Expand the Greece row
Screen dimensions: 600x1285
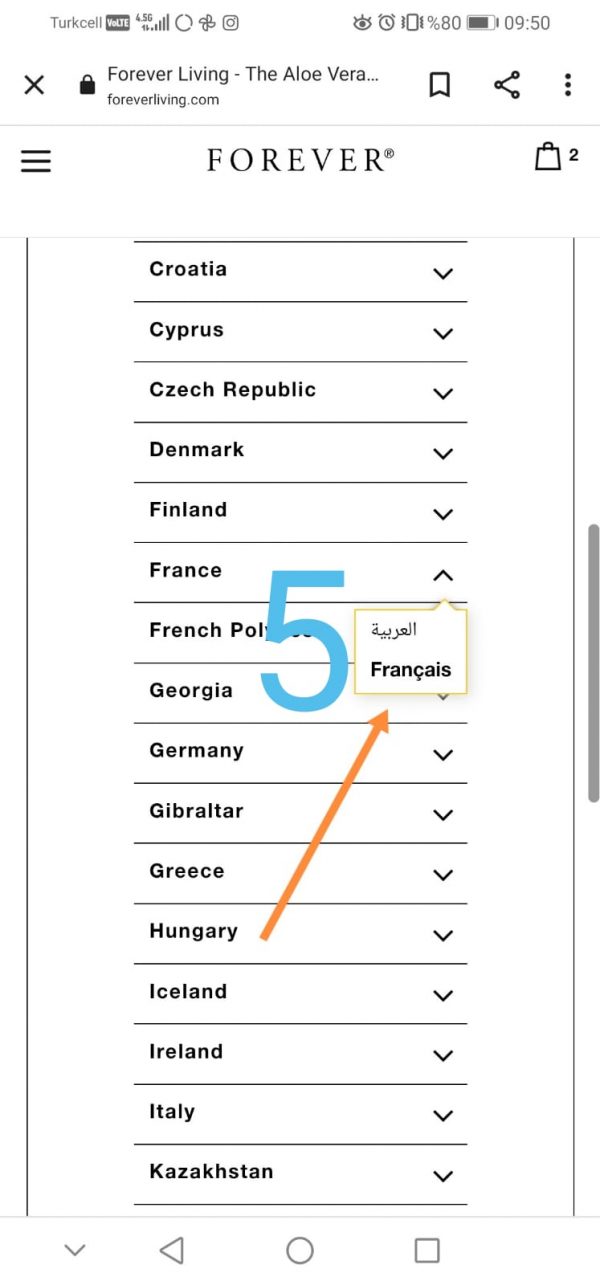(442, 874)
